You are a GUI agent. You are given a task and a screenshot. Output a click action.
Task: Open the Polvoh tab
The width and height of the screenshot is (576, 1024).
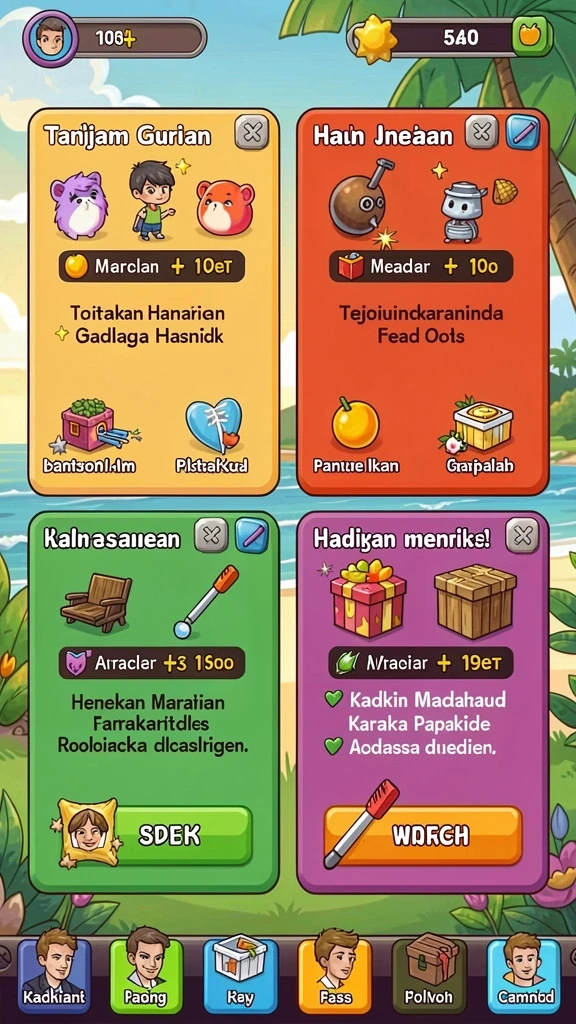429,977
